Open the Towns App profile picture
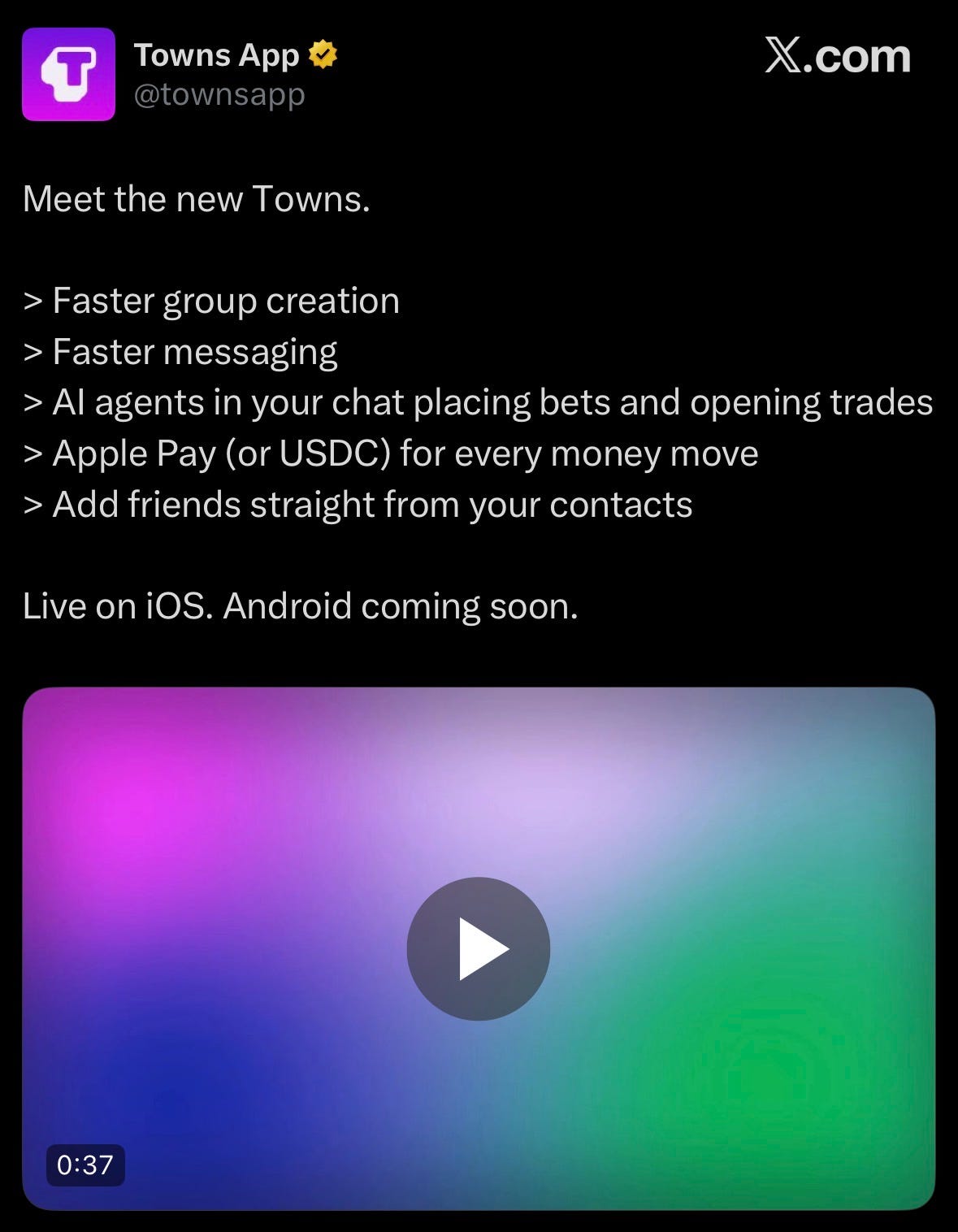 [x=68, y=74]
